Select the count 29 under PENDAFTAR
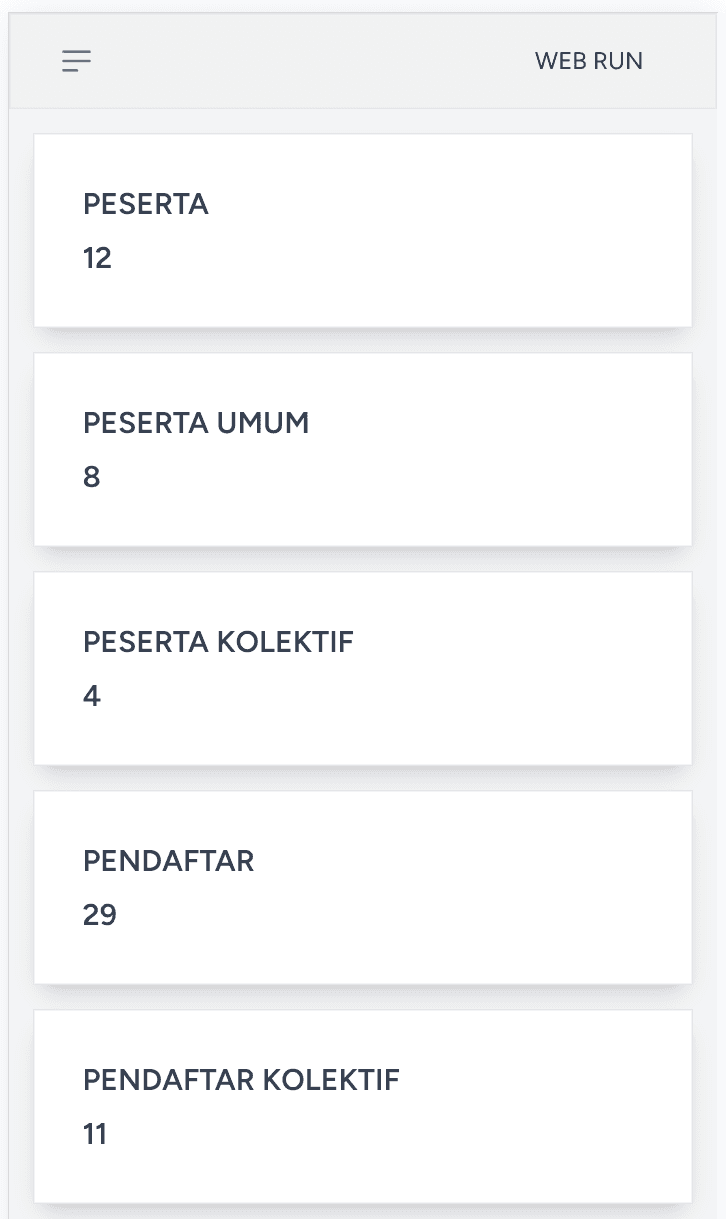 (100, 914)
